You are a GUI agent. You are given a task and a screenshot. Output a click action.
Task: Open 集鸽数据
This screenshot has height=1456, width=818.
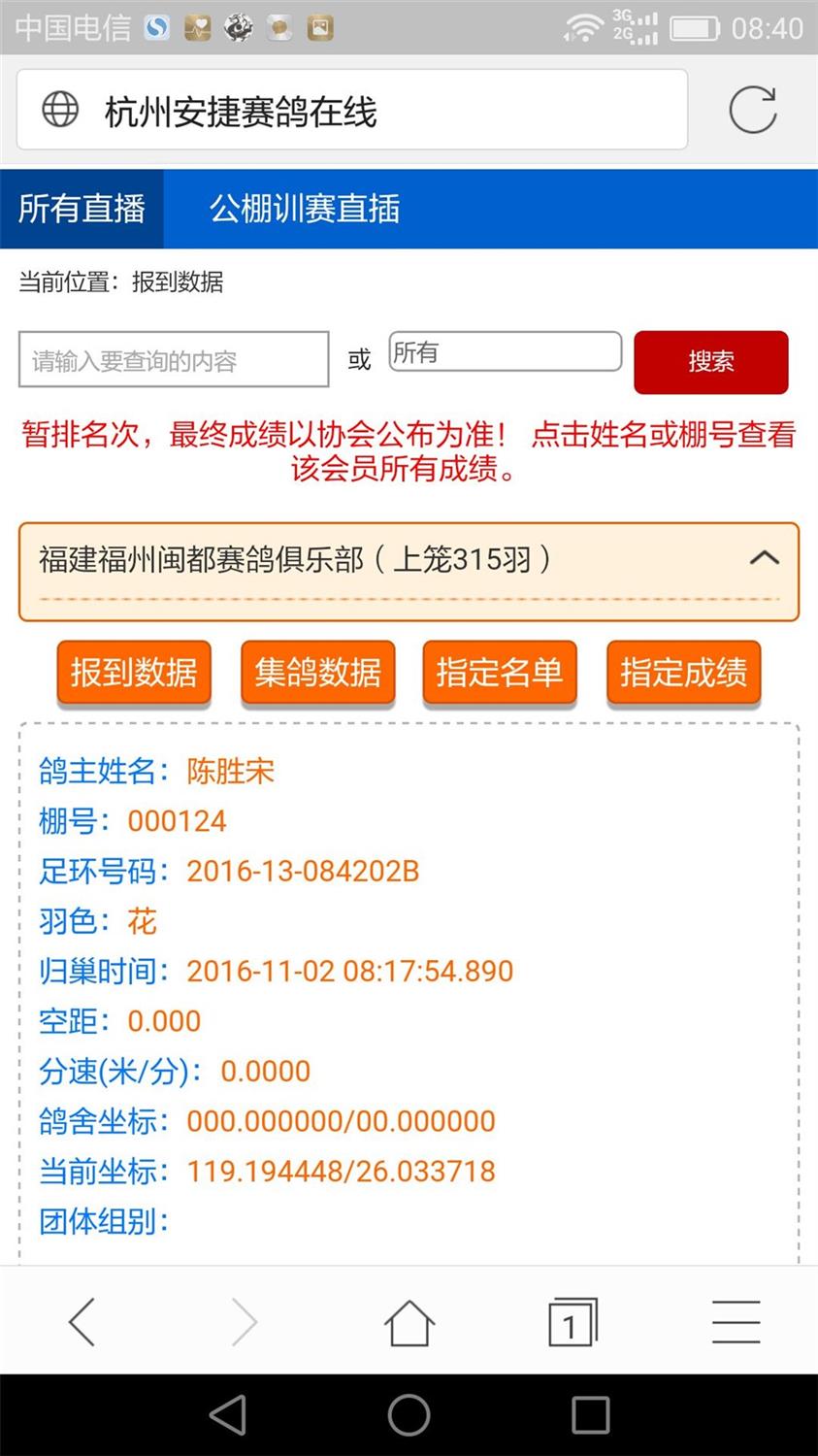click(318, 672)
